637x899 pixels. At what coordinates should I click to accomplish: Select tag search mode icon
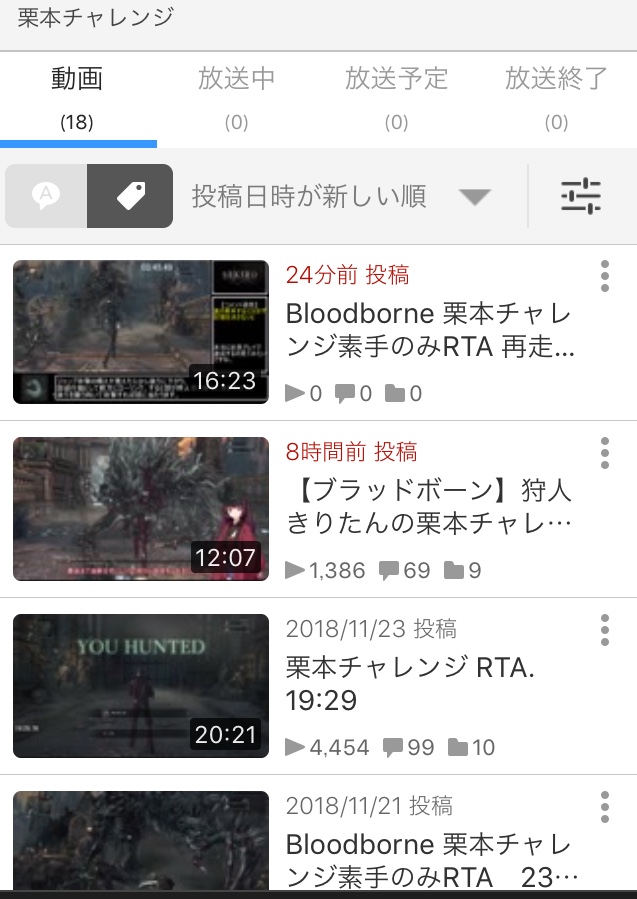(x=130, y=196)
